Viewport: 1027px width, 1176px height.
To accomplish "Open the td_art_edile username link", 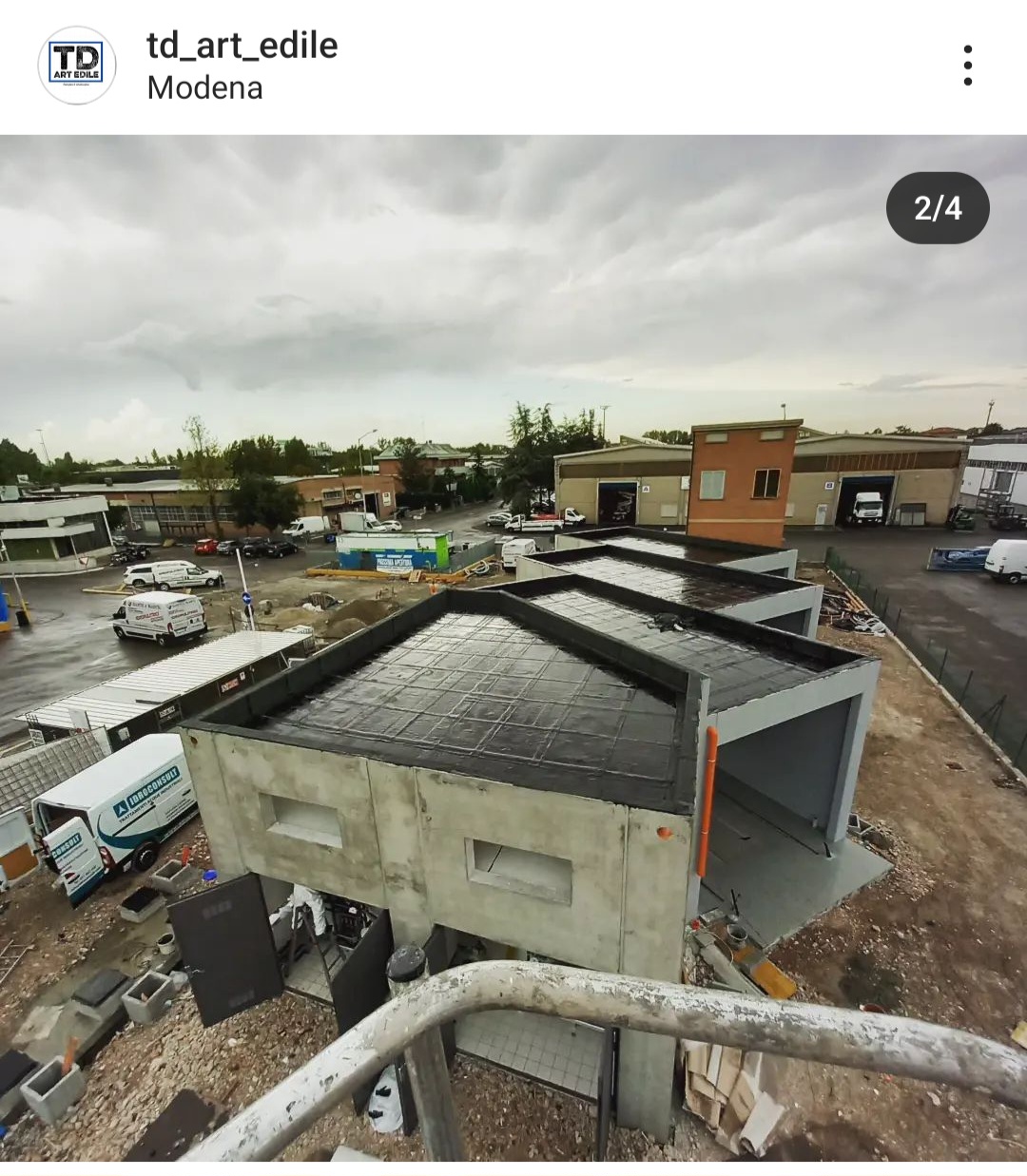I will click(x=242, y=45).
